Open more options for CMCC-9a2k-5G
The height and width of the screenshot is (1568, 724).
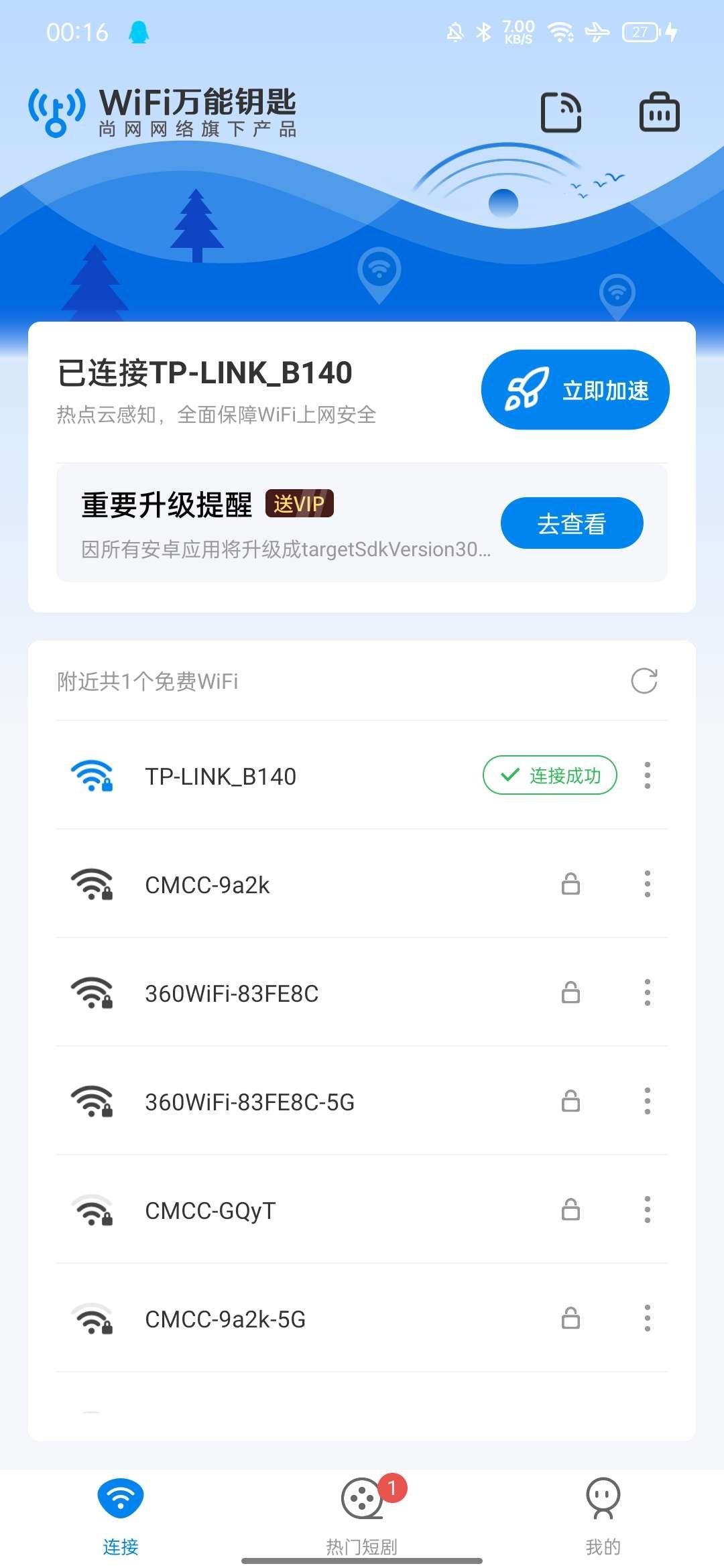coord(647,1318)
